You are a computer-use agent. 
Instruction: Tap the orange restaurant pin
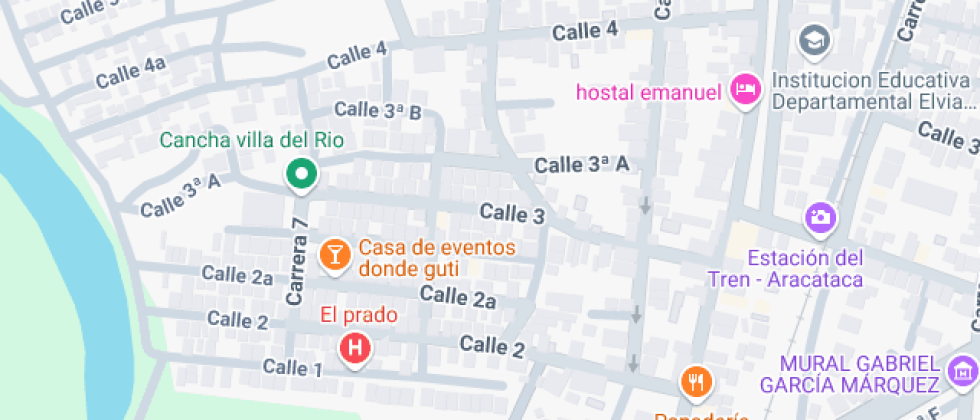click(x=696, y=381)
